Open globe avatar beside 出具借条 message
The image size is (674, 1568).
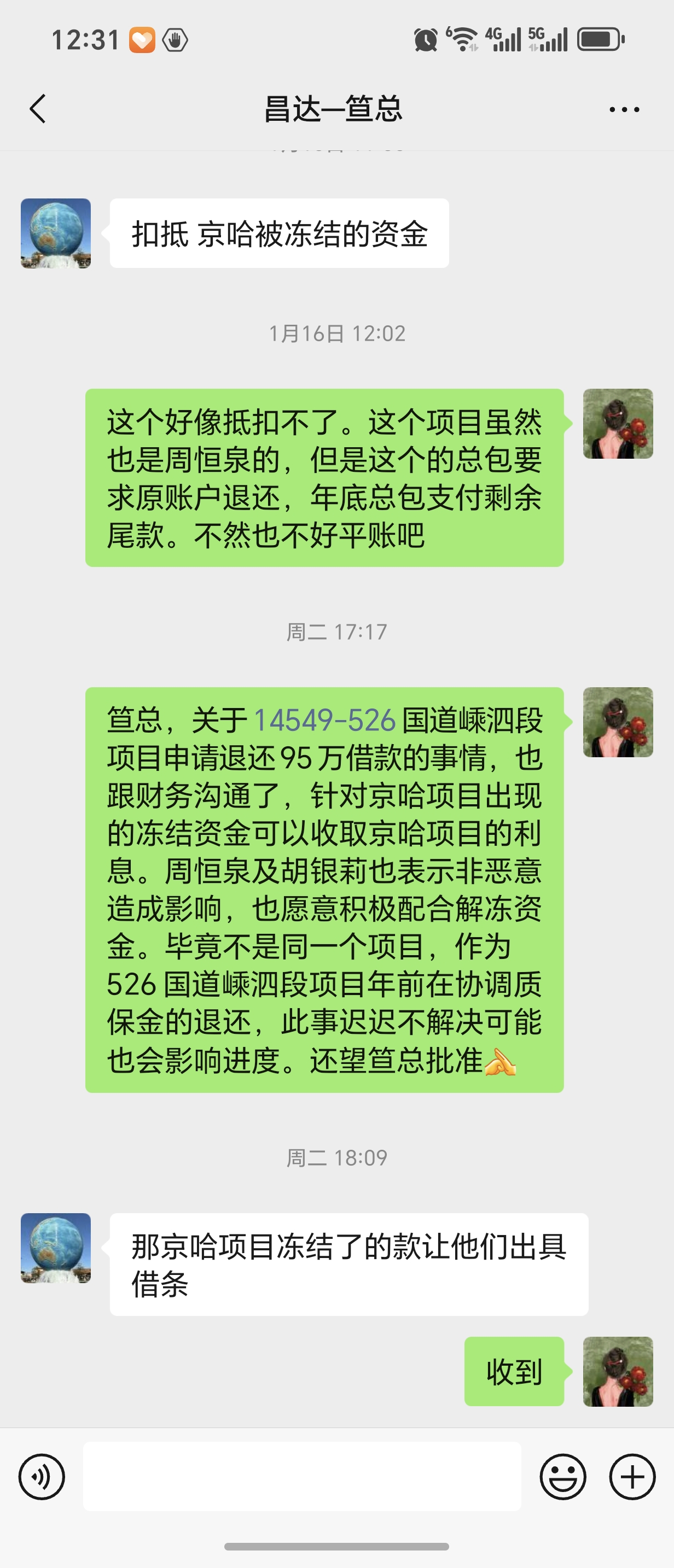(x=56, y=1248)
